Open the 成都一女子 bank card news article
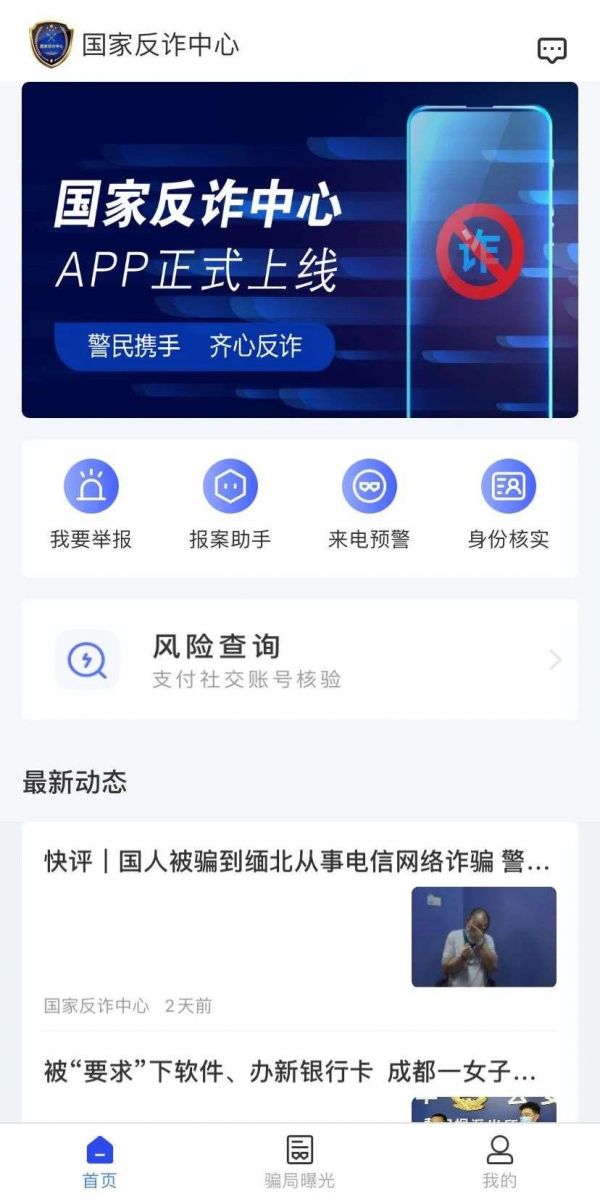This screenshot has height=1199, width=600. [x=292, y=1073]
